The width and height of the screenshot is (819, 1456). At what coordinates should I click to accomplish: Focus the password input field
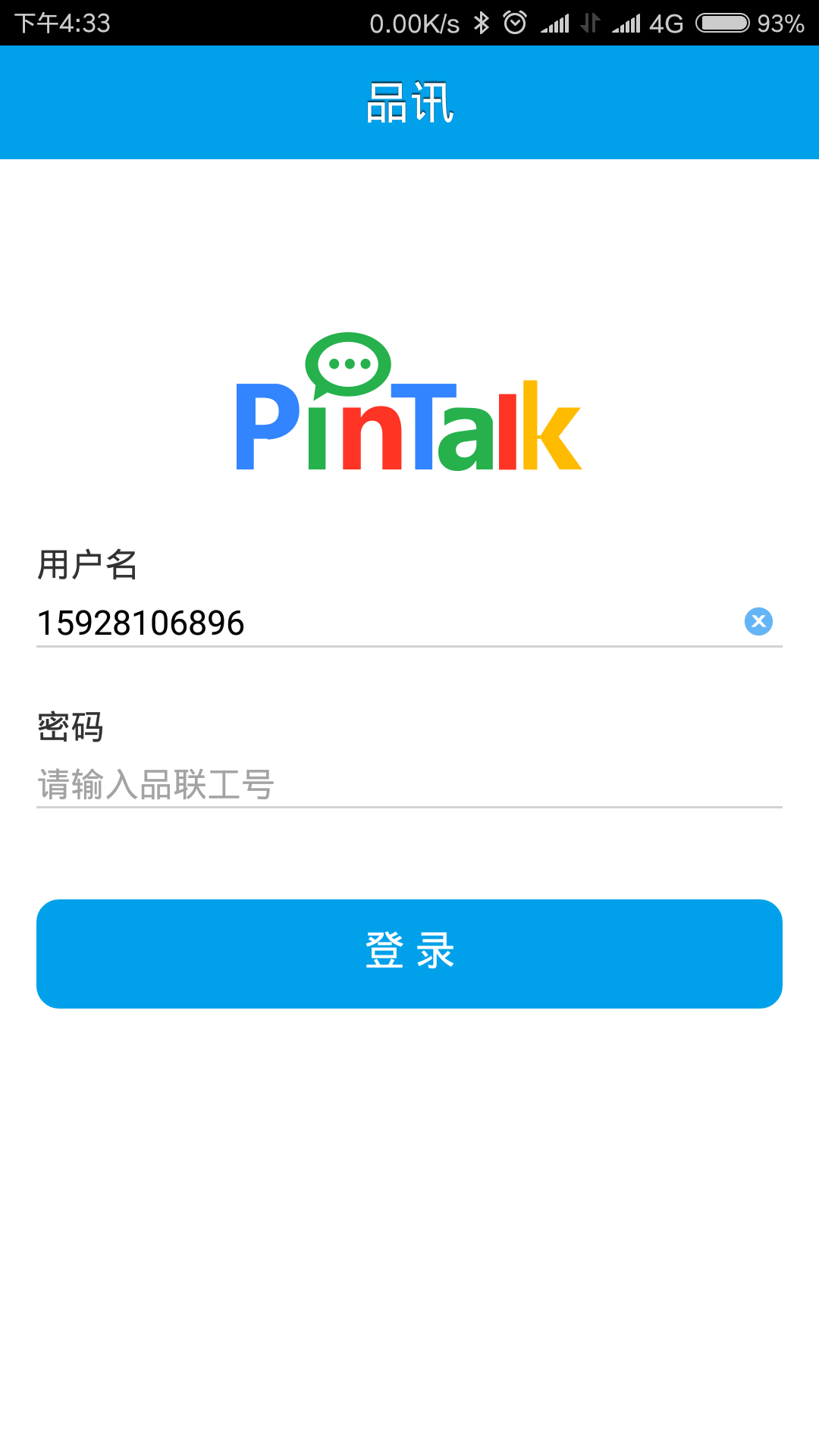click(408, 784)
